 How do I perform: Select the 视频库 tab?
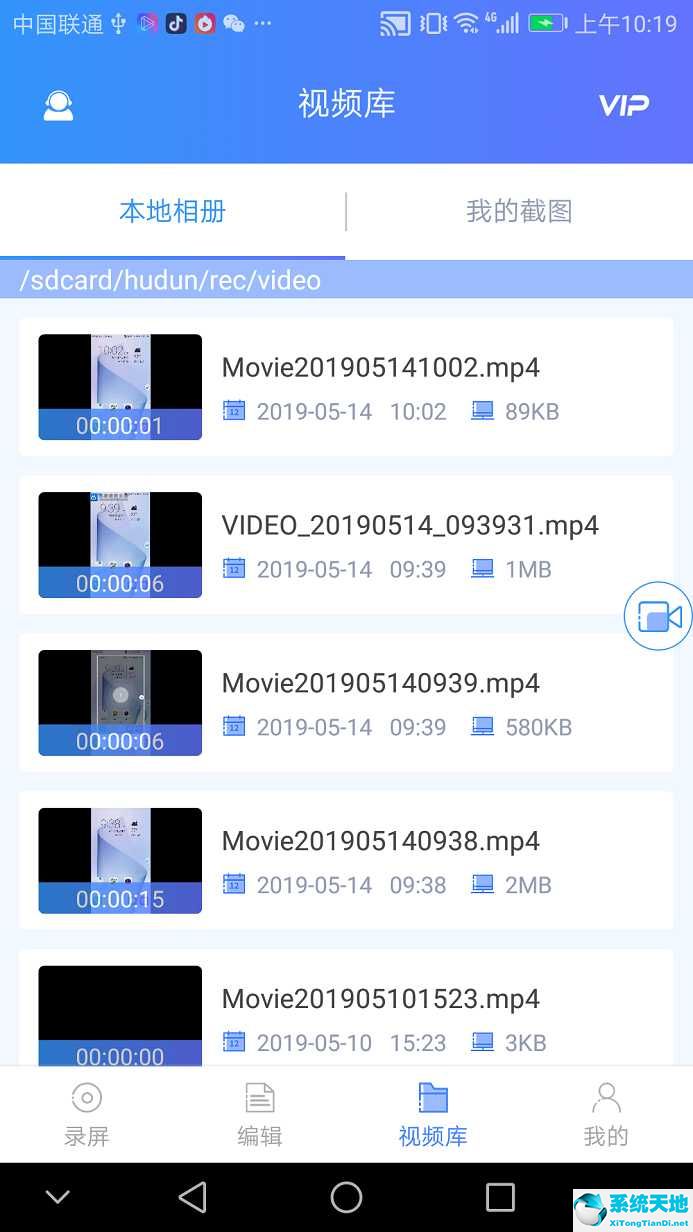[433, 1114]
